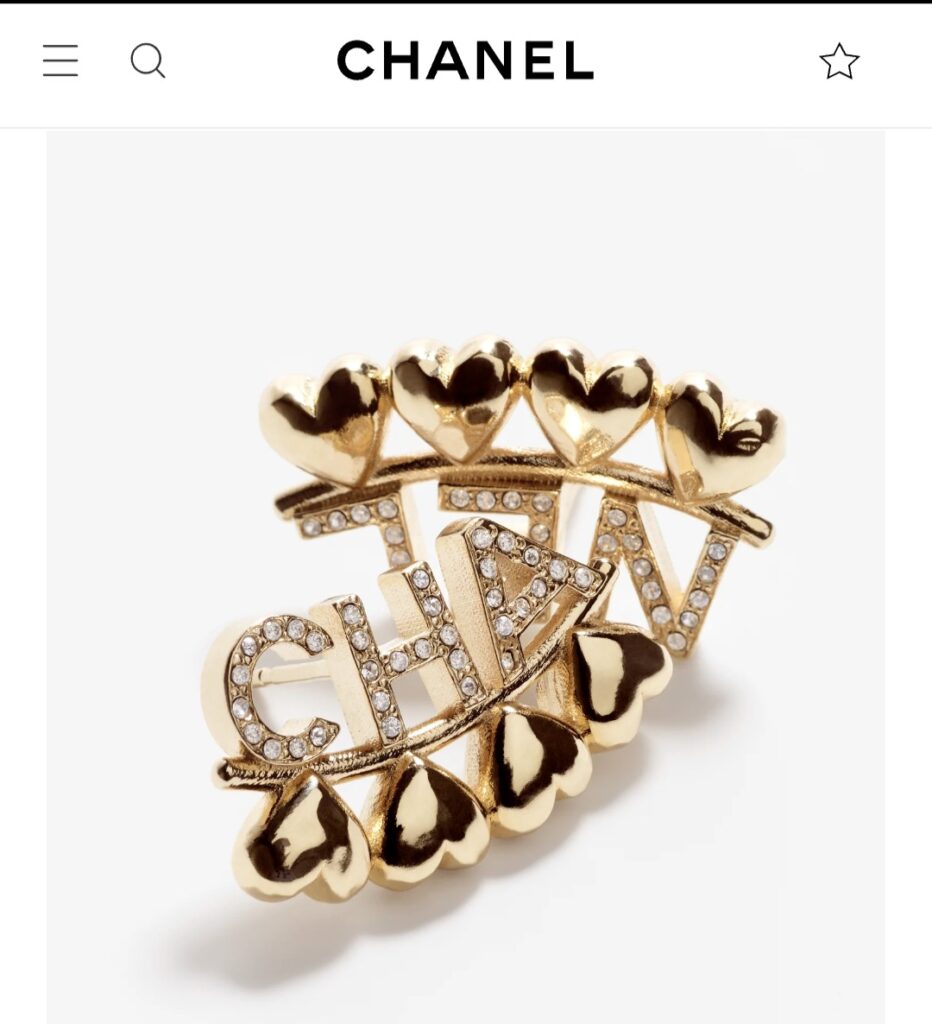Open the hamburger menu
This screenshot has width=932, height=1024.
pos(60,61)
